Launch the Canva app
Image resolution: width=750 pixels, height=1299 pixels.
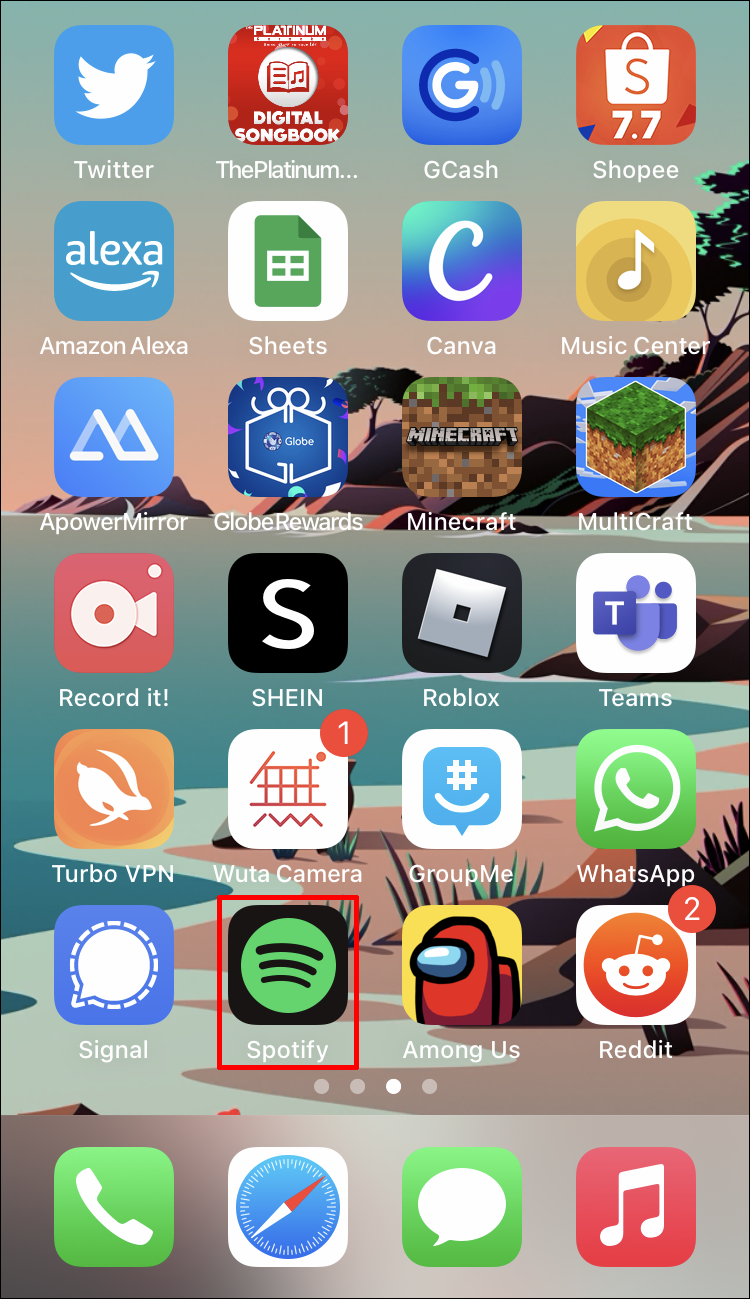(461, 261)
